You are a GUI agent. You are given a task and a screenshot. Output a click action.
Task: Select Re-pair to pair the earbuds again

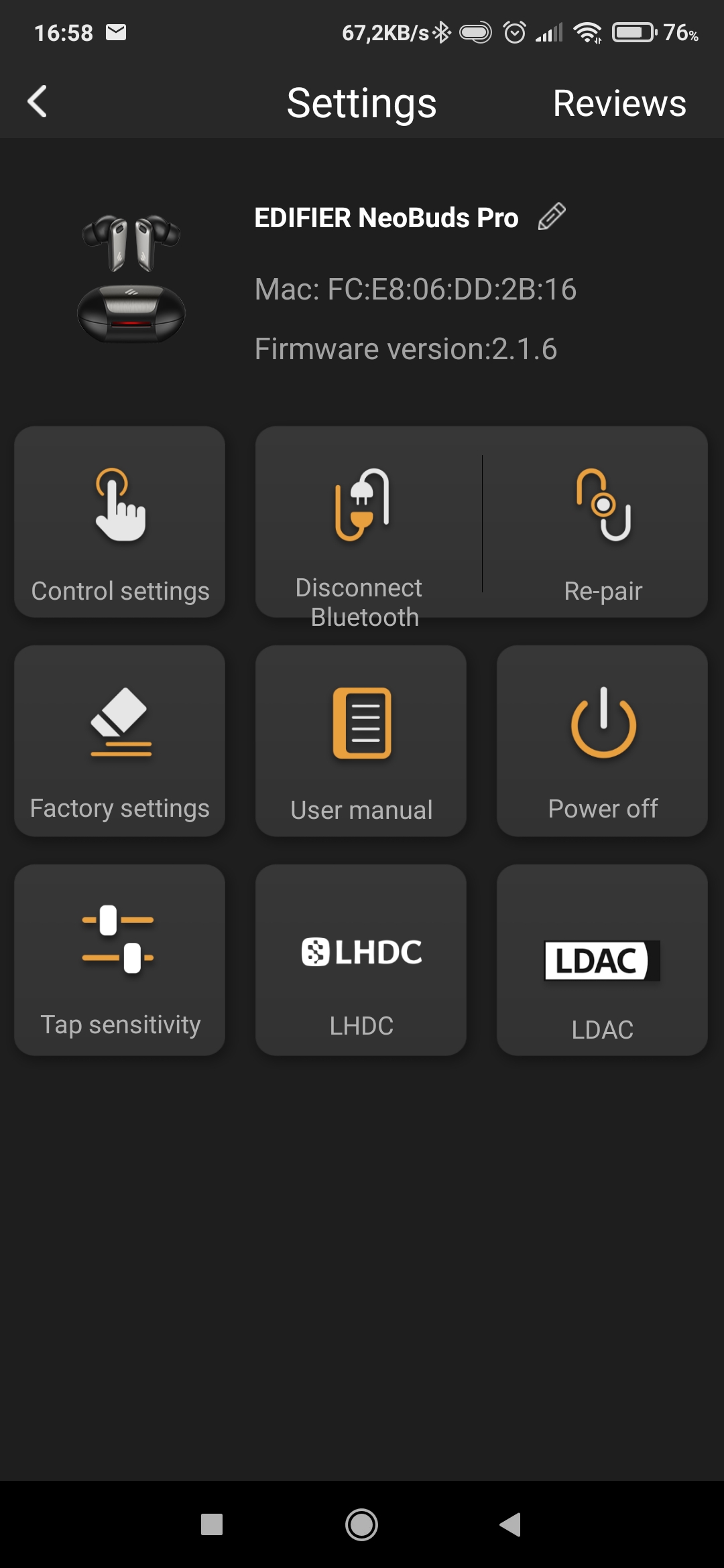595,522
